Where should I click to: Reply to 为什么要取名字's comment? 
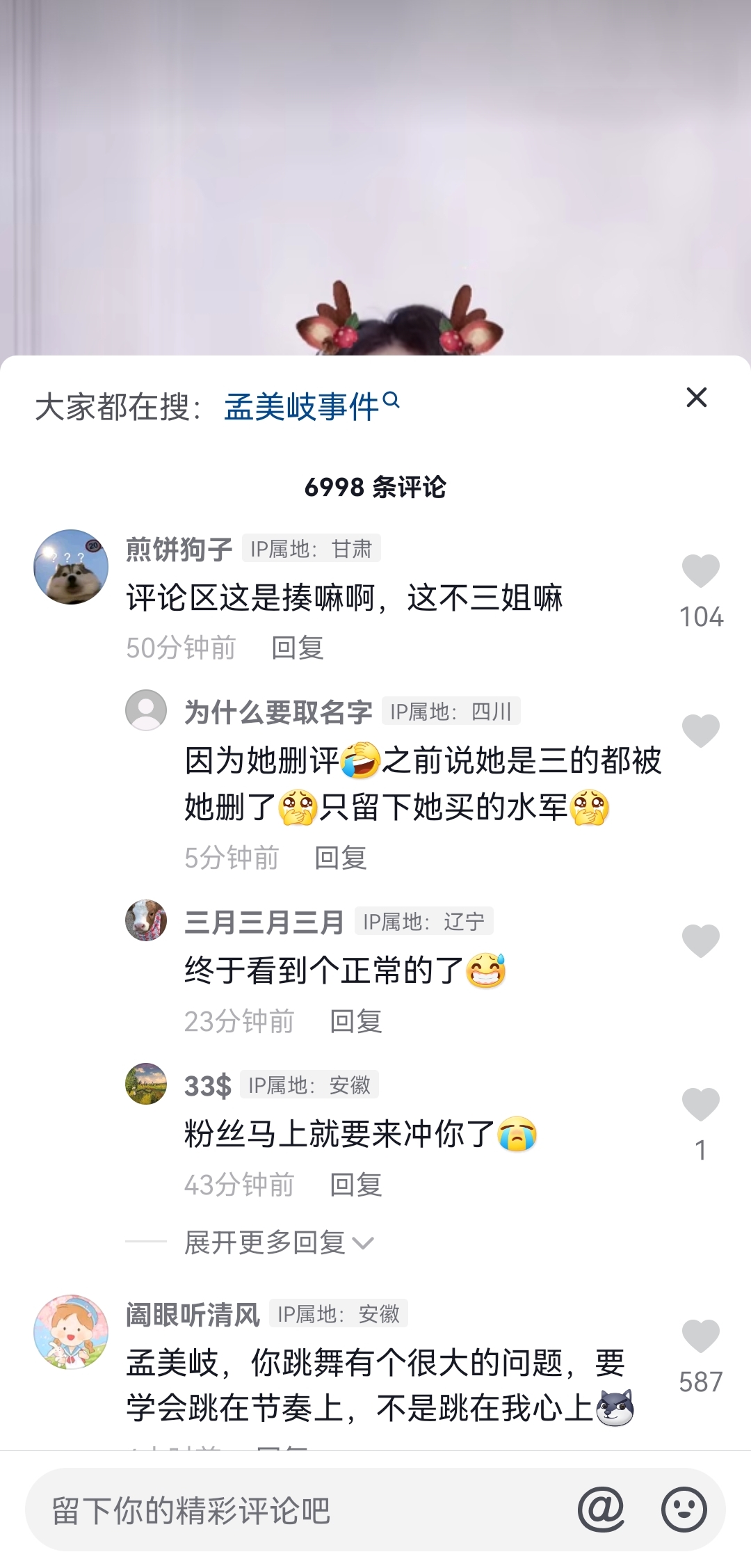pos(340,858)
